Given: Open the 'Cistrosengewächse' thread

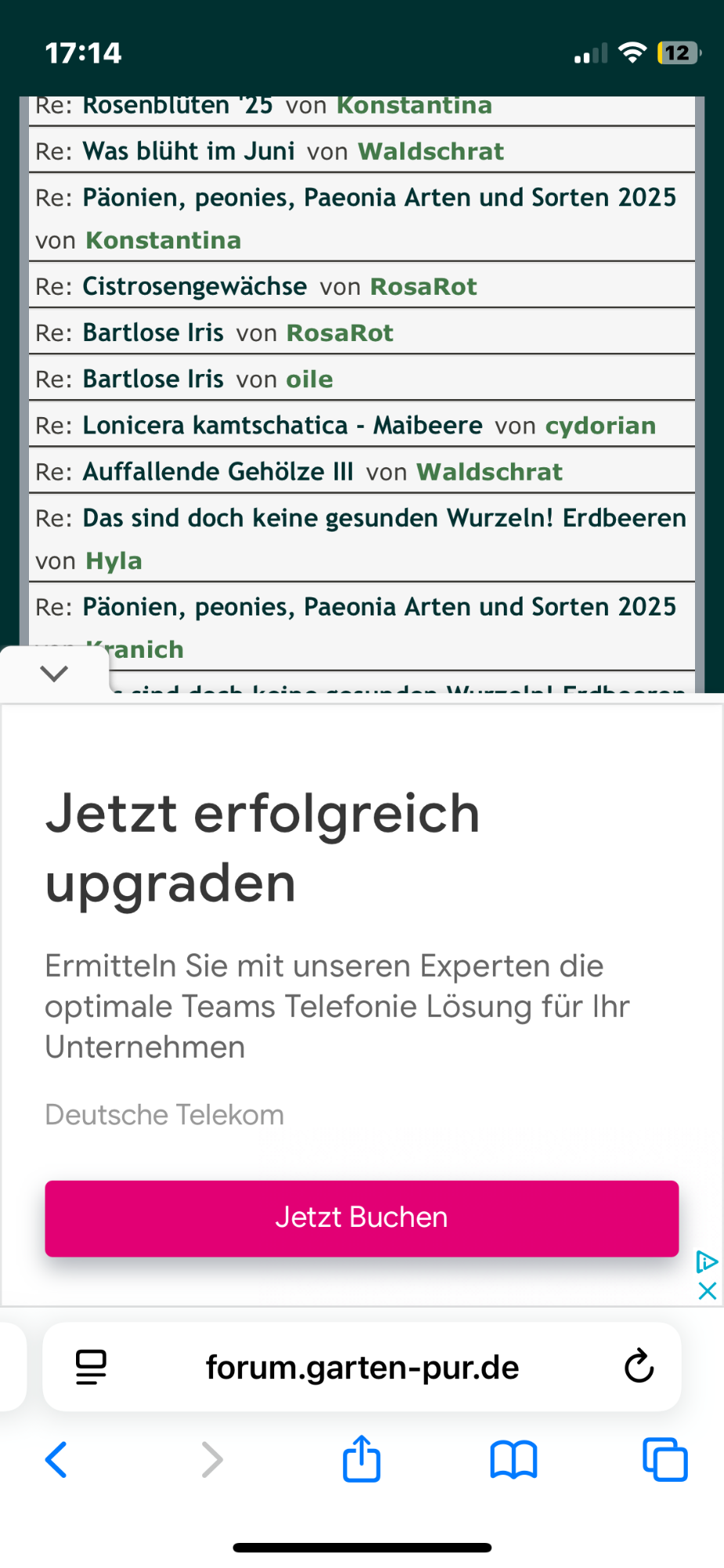Looking at the screenshot, I should click(194, 286).
